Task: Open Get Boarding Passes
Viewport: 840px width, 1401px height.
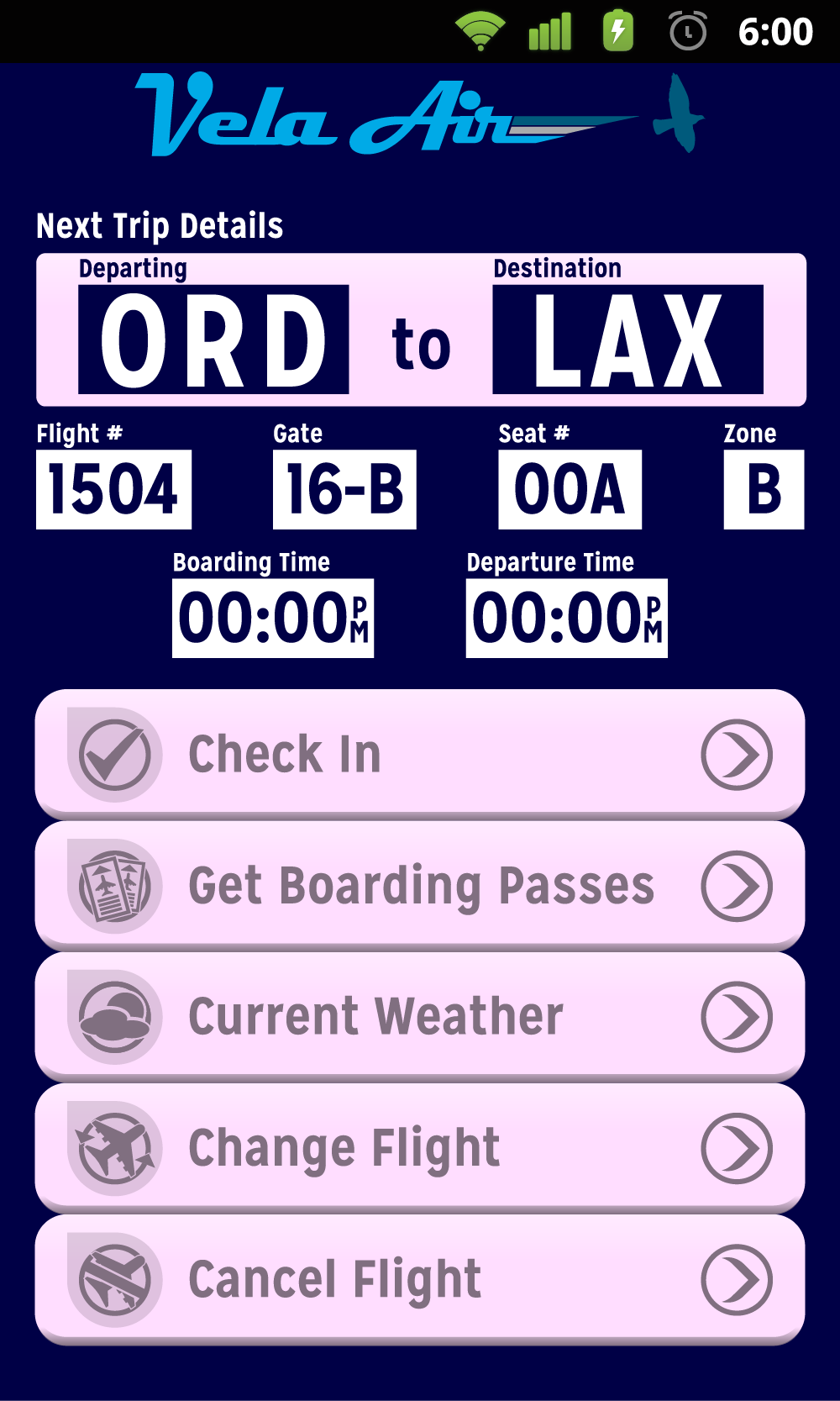Action: click(x=419, y=885)
